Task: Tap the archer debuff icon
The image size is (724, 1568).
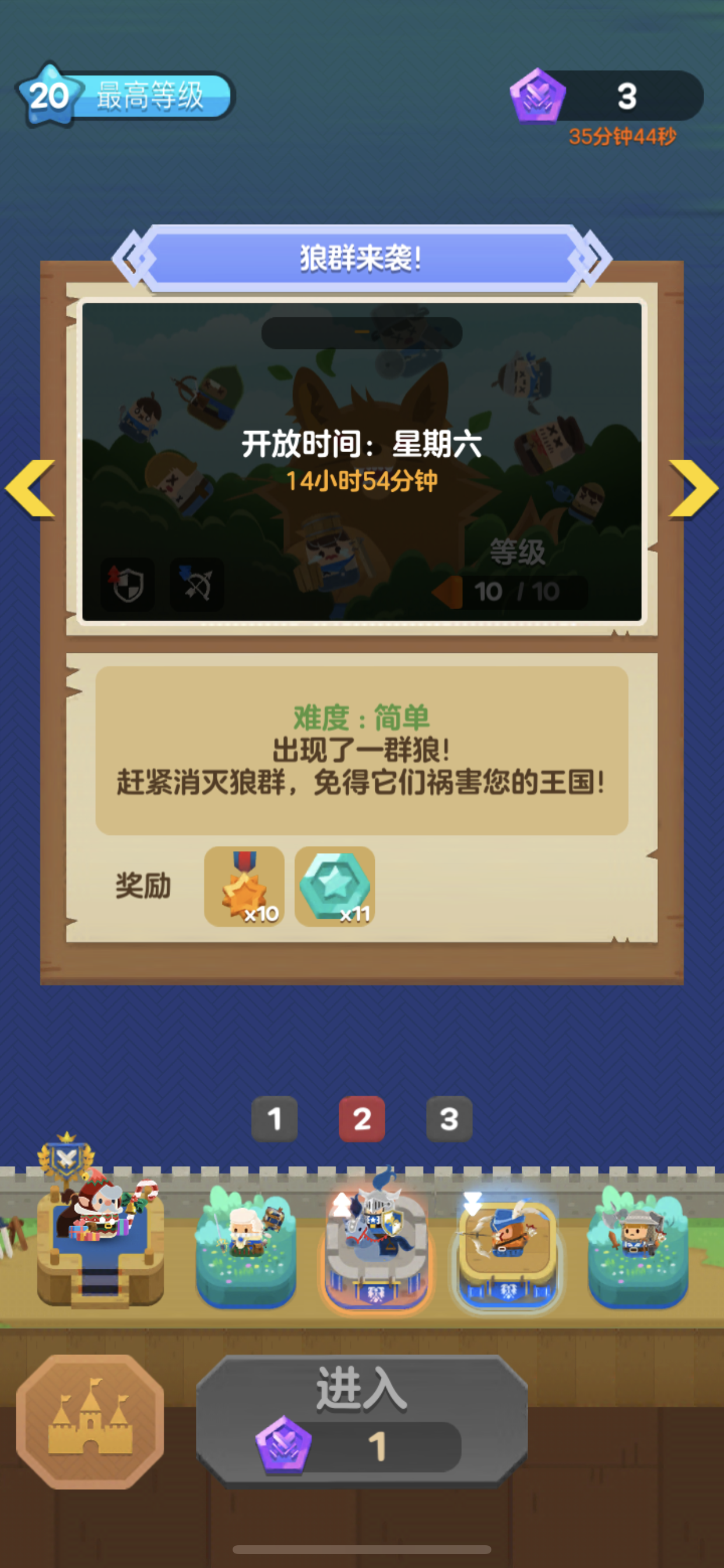Action: click(196, 584)
